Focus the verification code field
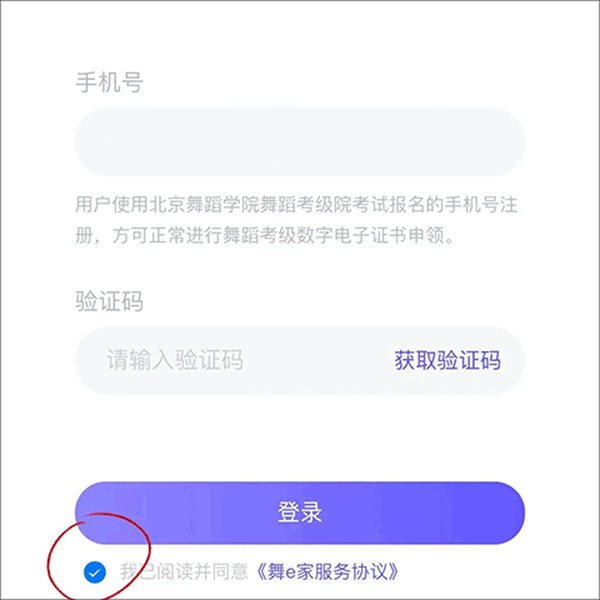Screen dimensions: 600x600 coord(220,361)
